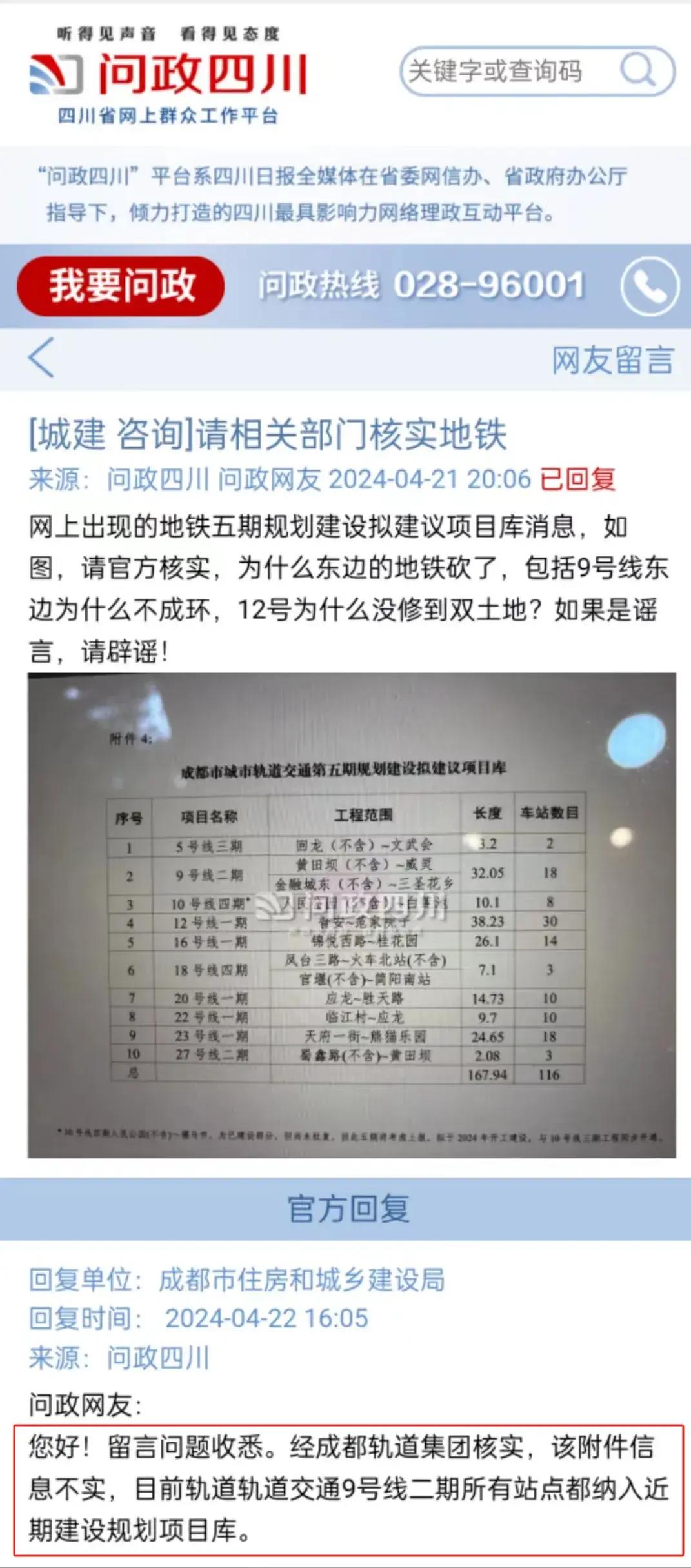Open the attached metro plan photo
The width and height of the screenshot is (691, 1568).
tap(352, 914)
